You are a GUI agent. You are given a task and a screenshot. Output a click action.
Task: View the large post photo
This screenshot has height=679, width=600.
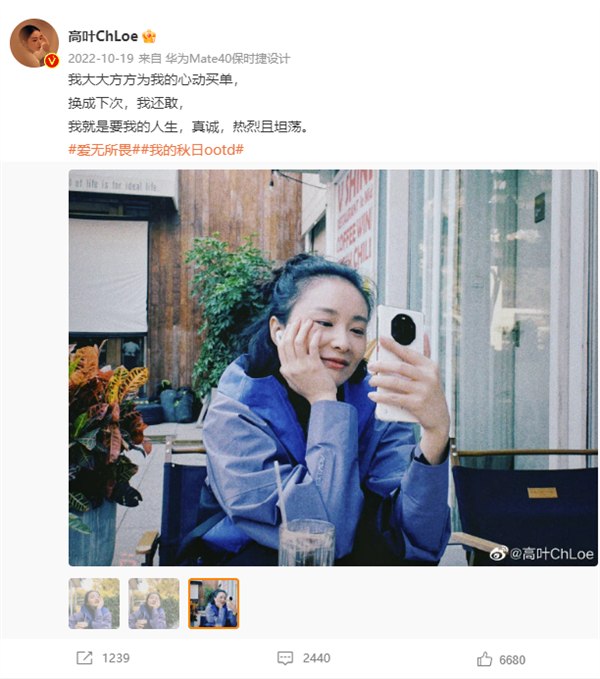coord(333,367)
